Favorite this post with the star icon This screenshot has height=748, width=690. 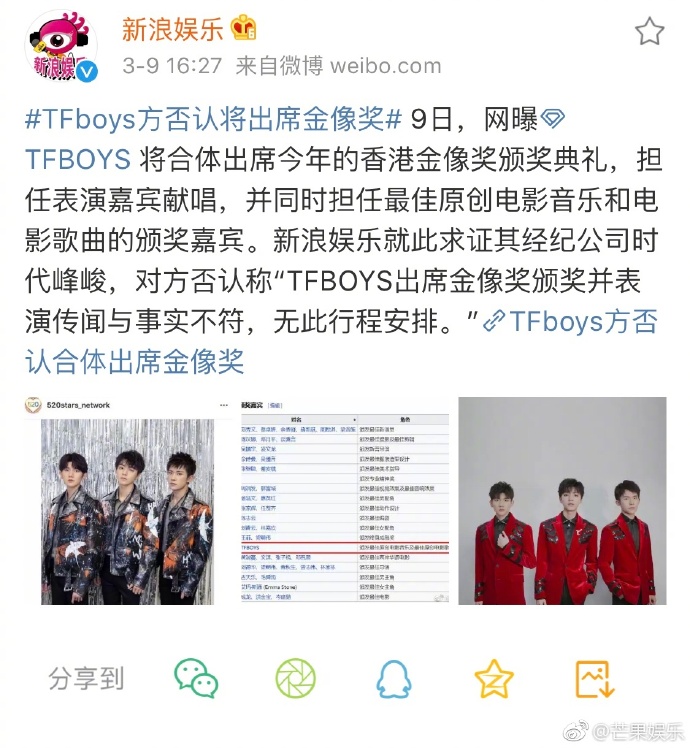(649, 31)
